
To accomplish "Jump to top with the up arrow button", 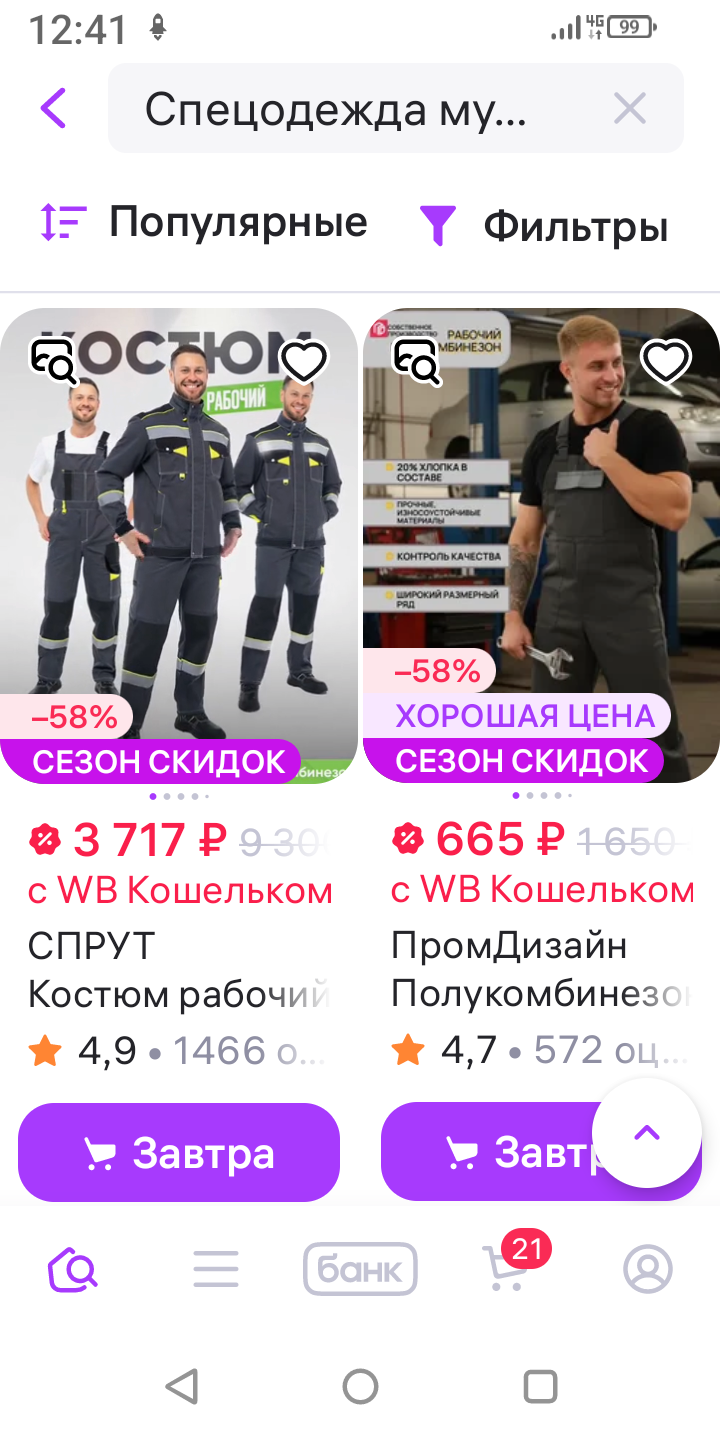I will coord(647,1133).
